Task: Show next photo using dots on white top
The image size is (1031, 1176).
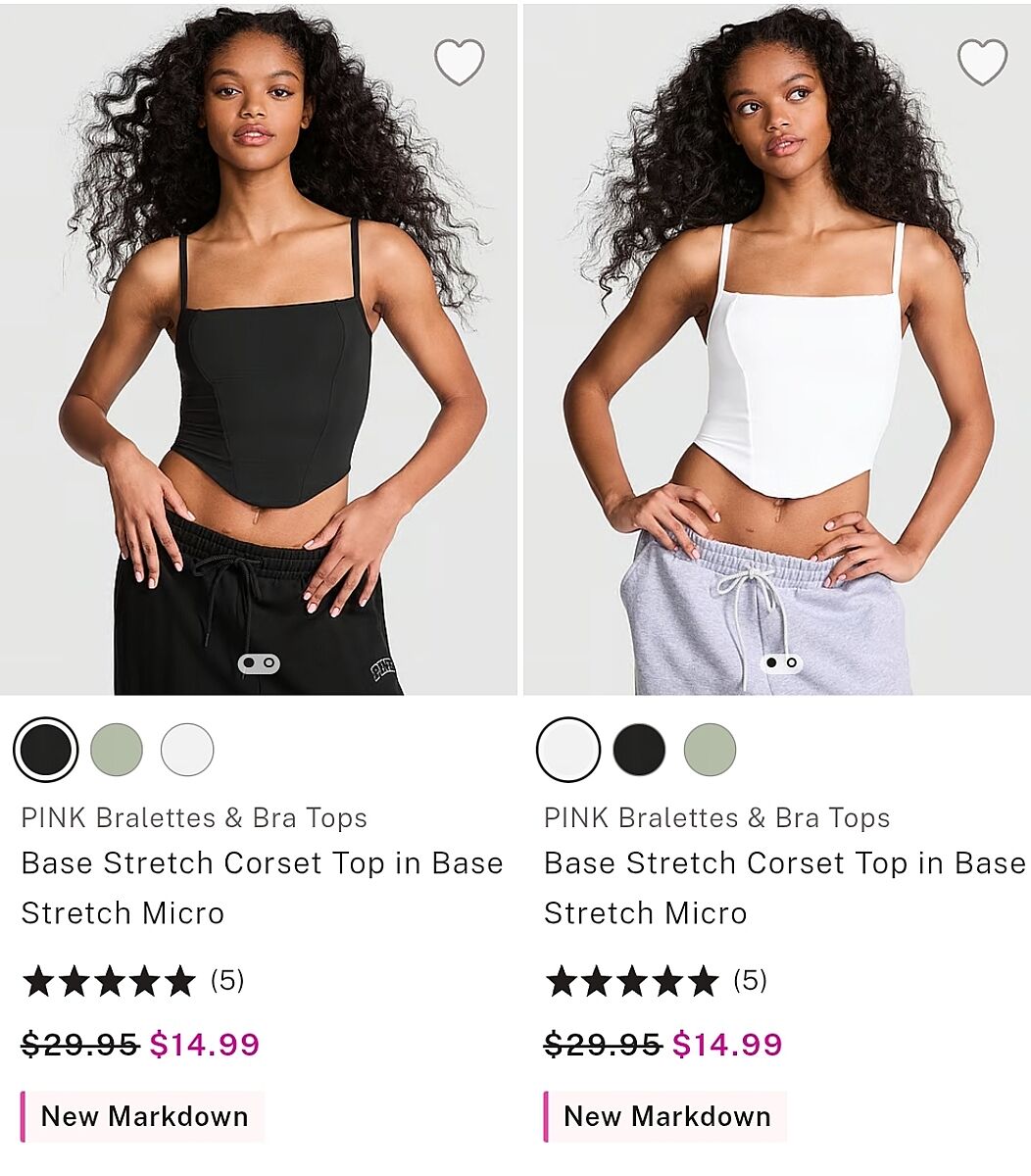Action: pyautogui.click(x=792, y=663)
